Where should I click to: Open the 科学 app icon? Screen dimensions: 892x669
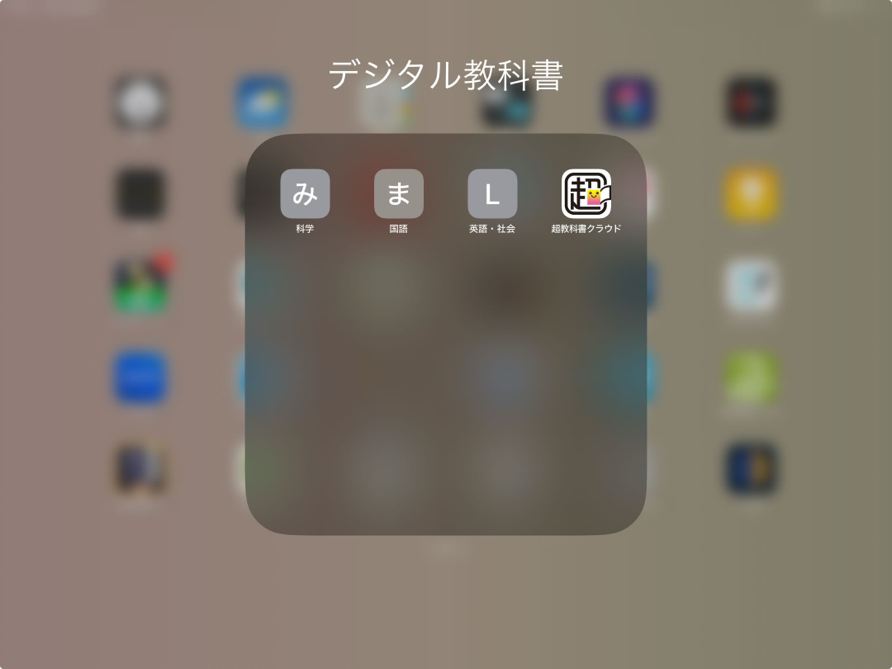[x=304, y=194]
